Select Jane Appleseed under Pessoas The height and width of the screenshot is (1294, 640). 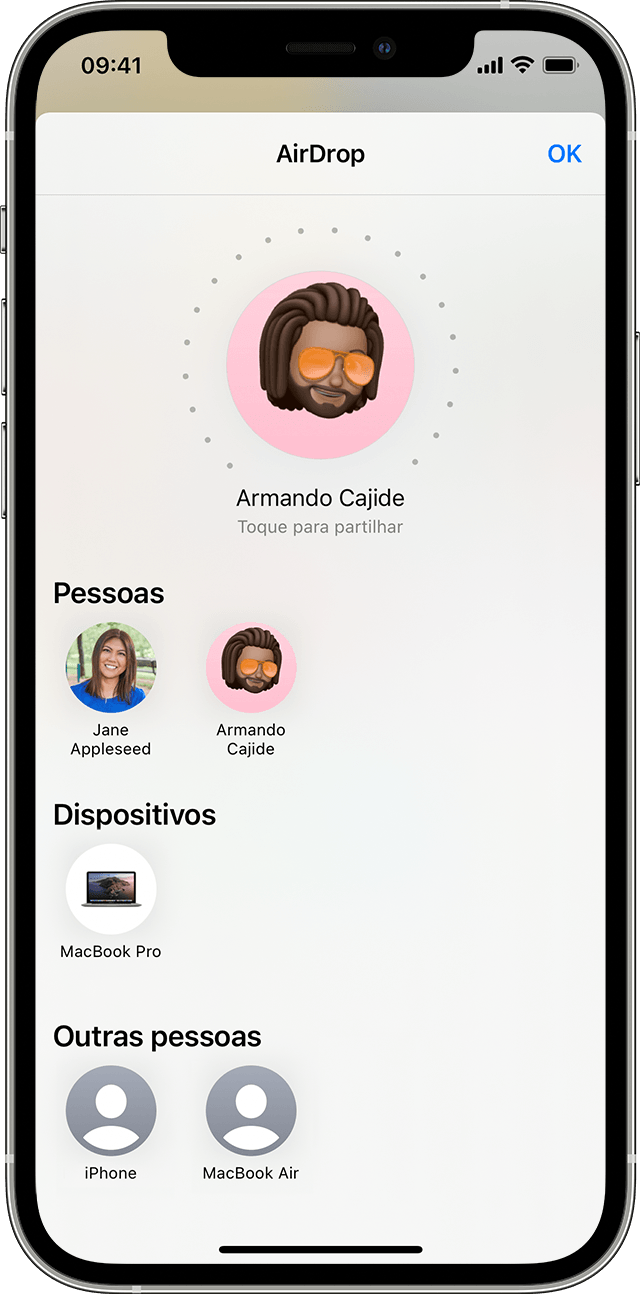click(x=111, y=668)
